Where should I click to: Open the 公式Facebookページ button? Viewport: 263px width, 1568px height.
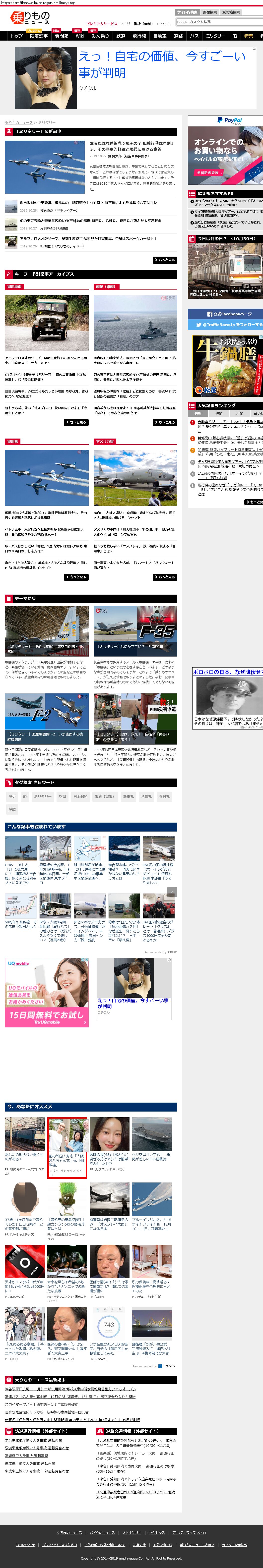click(x=225, y=314)
